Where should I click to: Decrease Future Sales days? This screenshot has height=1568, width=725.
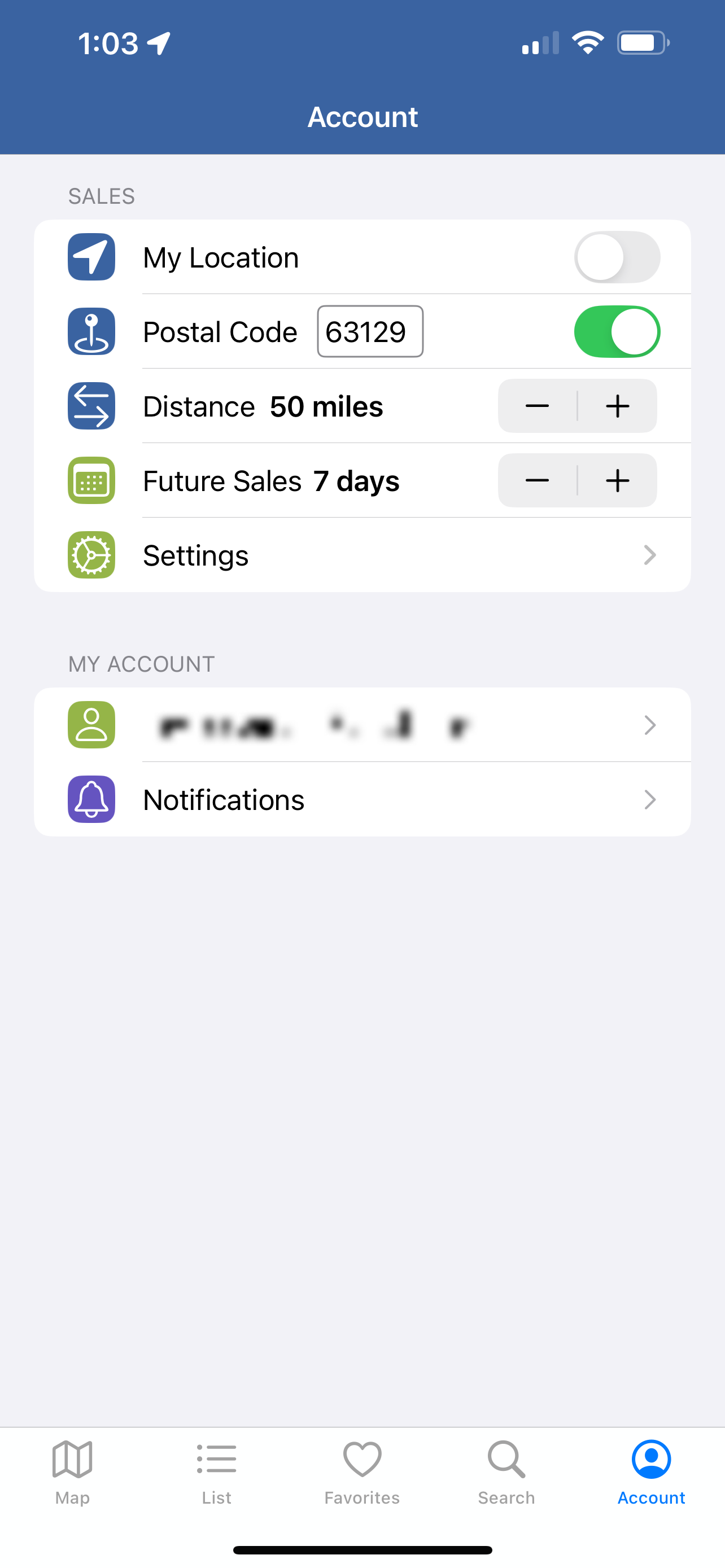point(537,480)
